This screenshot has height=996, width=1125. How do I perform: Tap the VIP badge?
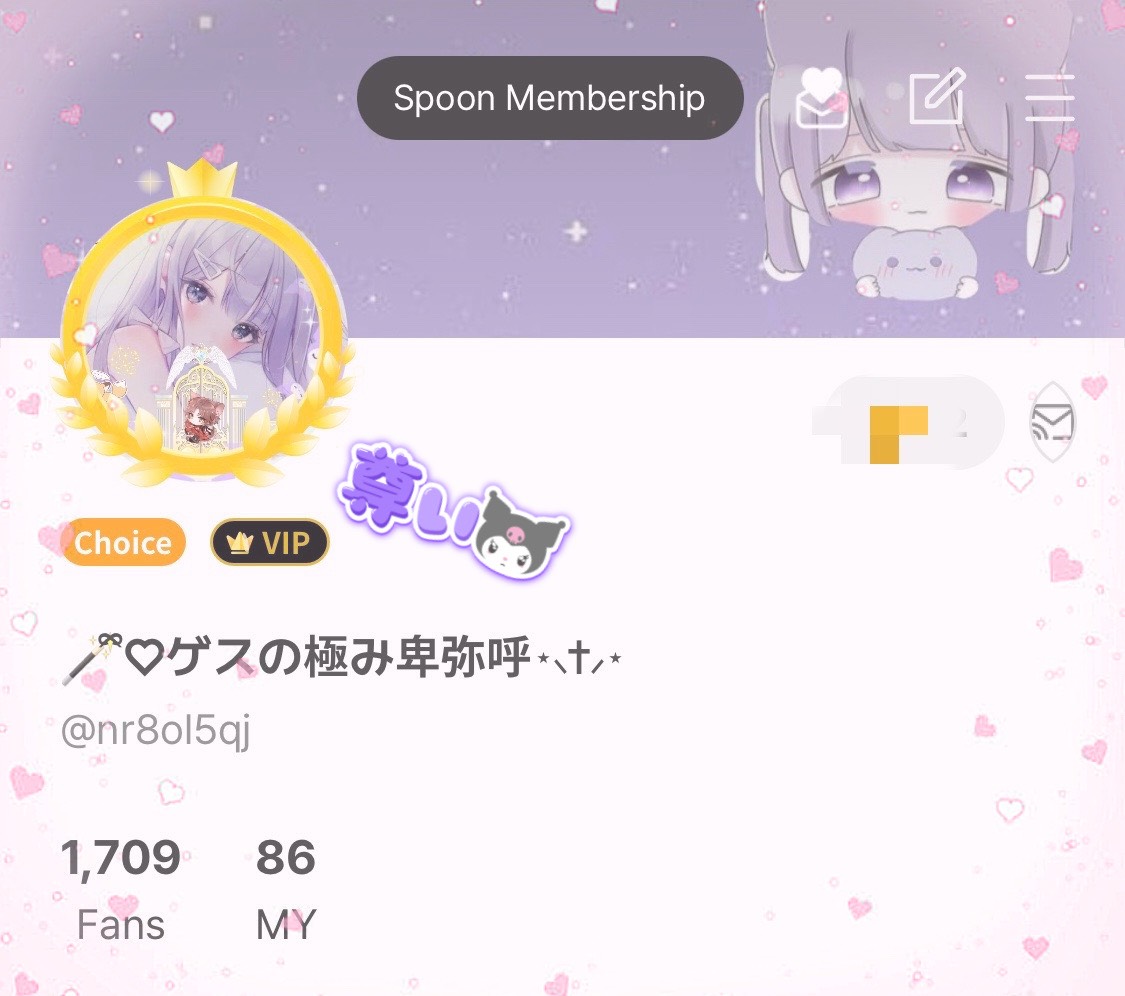click(x=269, y=543)
